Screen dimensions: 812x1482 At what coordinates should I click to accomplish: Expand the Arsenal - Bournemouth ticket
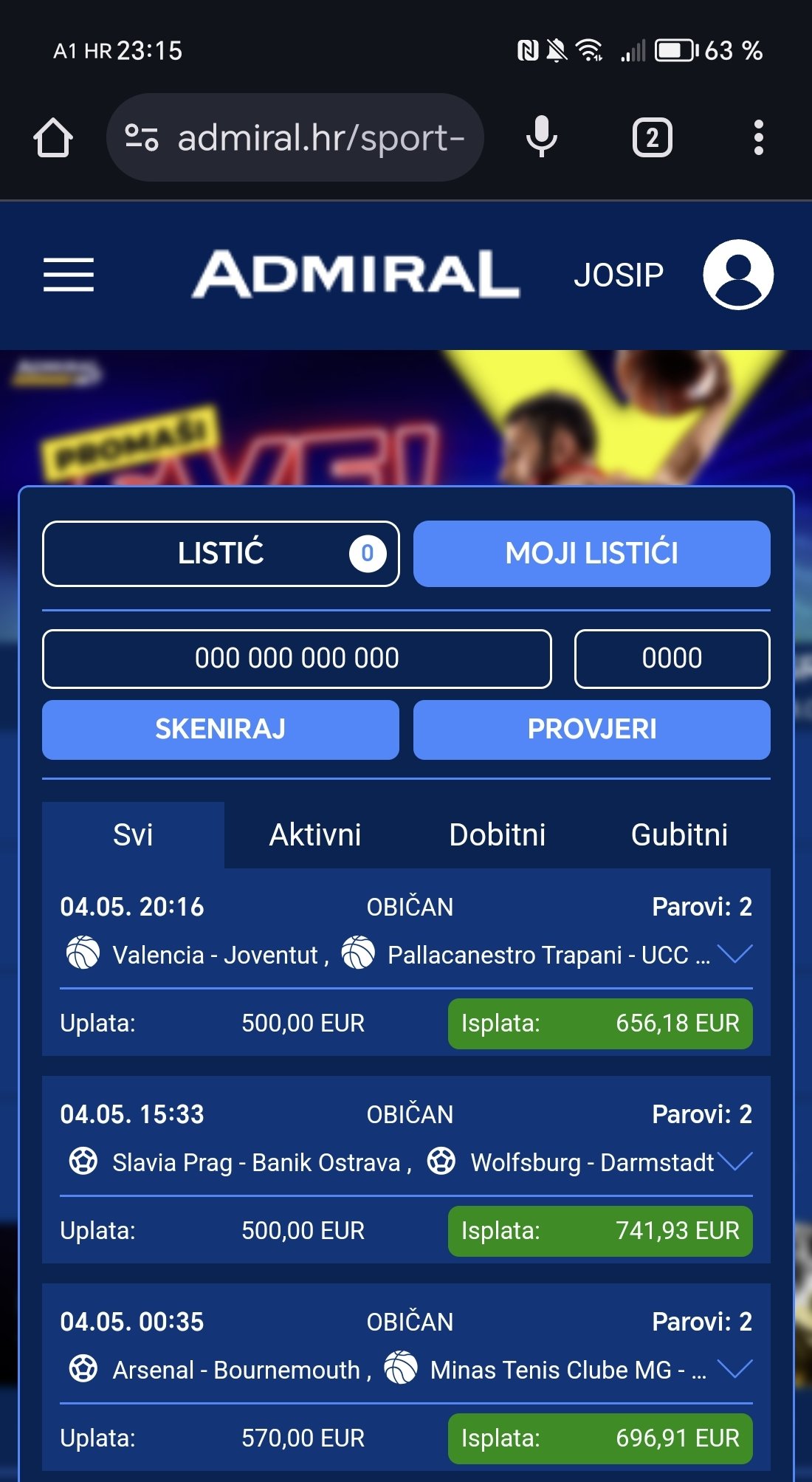coord(734,1369)
